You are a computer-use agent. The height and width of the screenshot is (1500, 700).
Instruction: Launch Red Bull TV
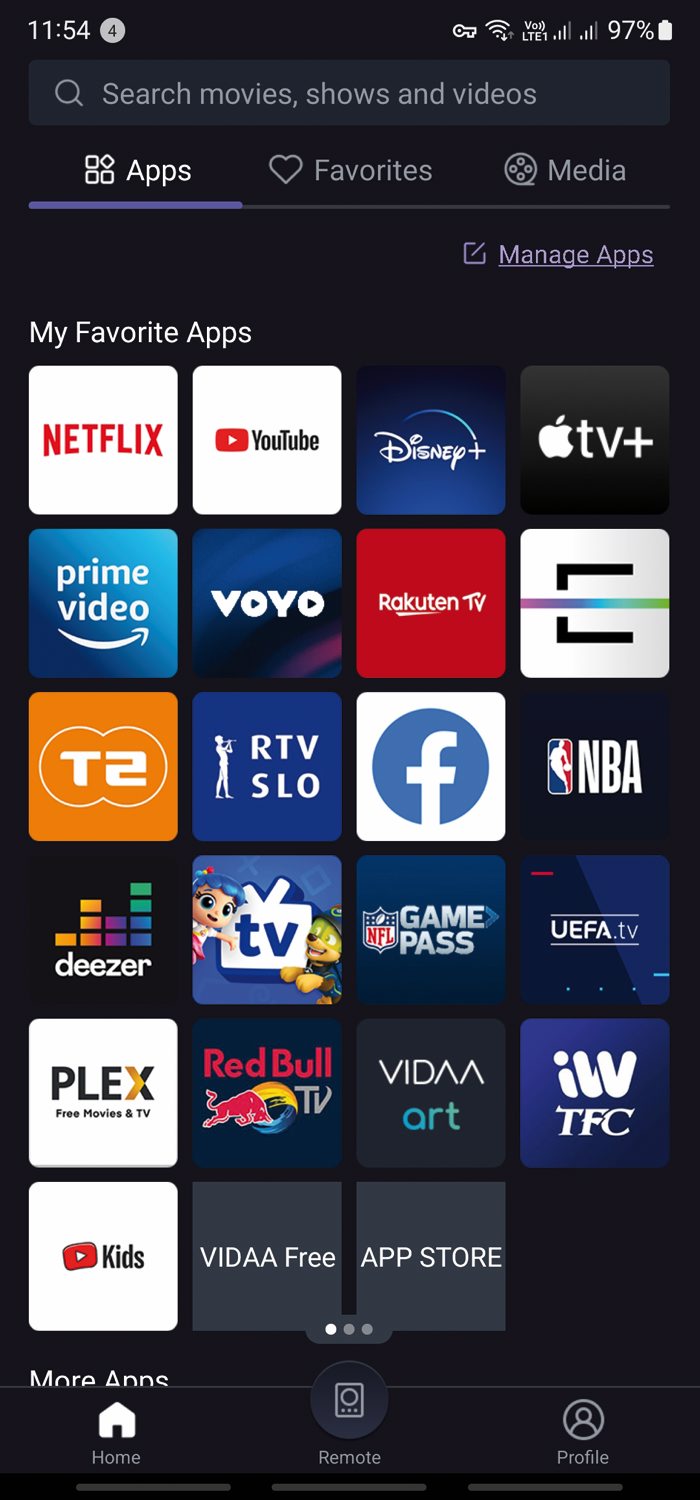click(267, 1092)
